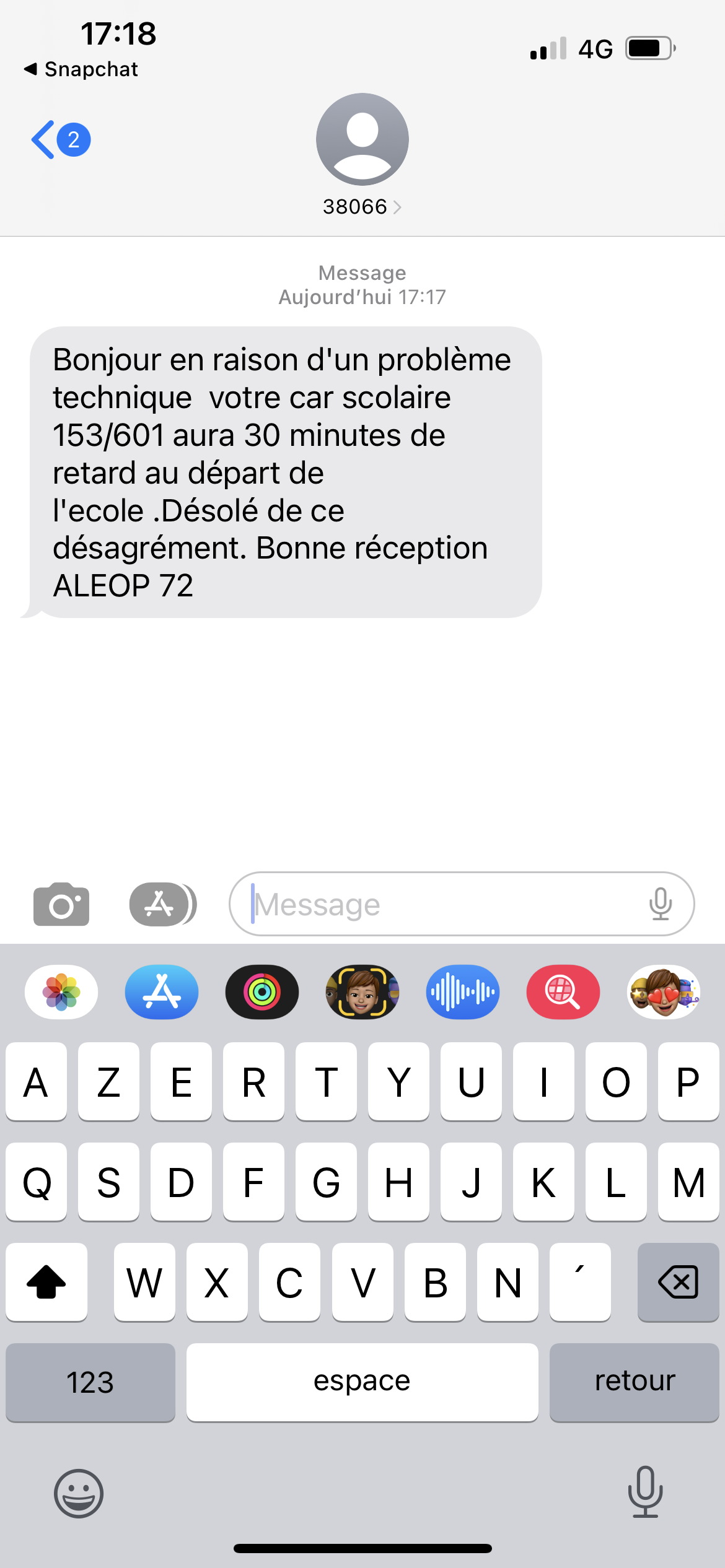Tap the backspace key
The height and width of the screenshot is (1568, 725).
(679, 1282)
